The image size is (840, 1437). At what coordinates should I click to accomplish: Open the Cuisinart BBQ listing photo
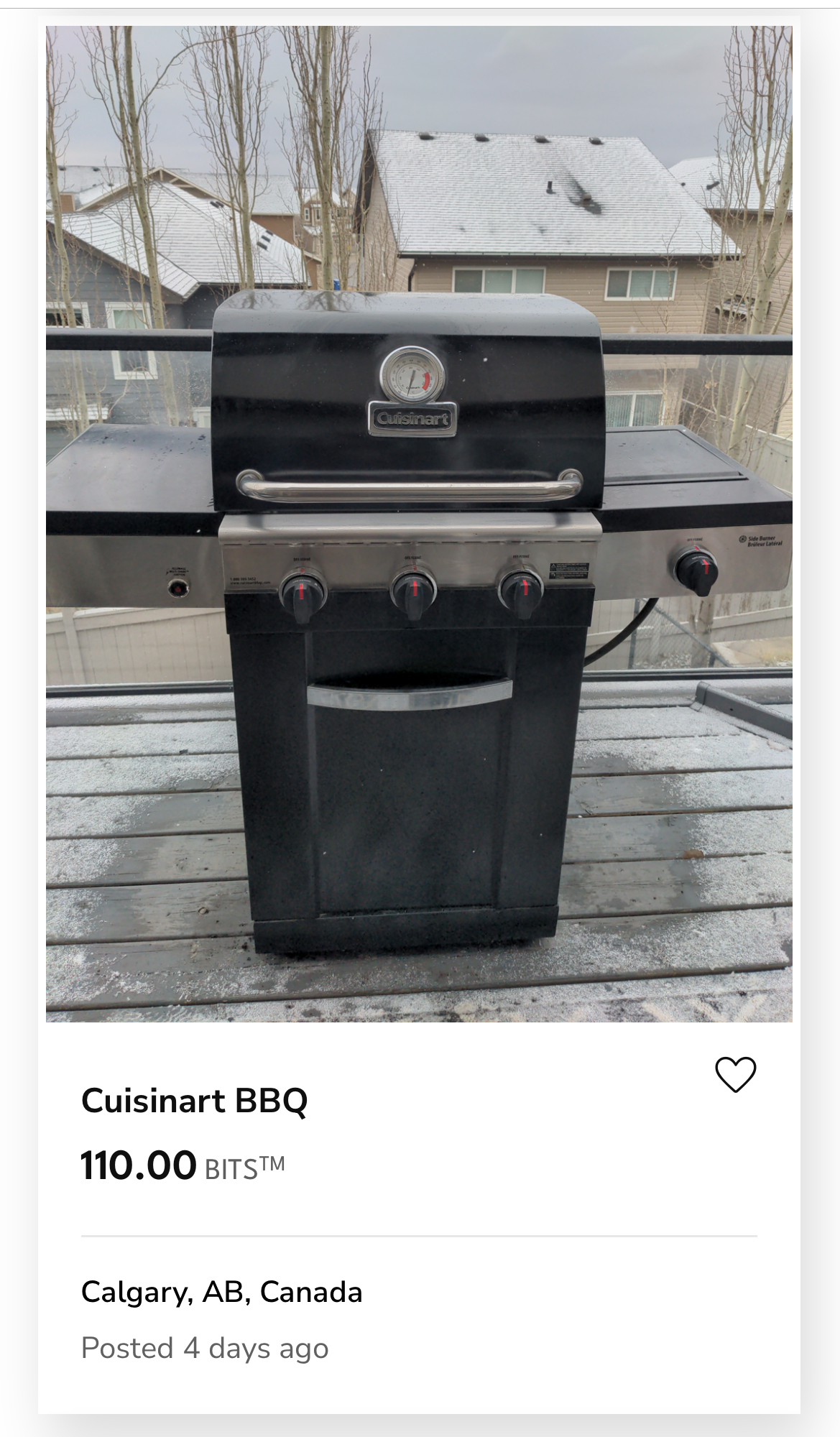[419, 524]
